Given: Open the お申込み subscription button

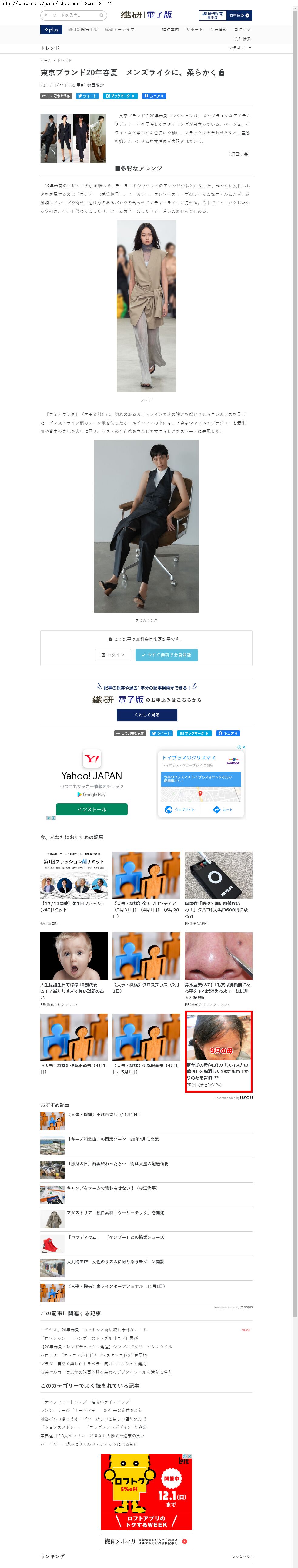Looking at the screenshot, I should (239, 15).
